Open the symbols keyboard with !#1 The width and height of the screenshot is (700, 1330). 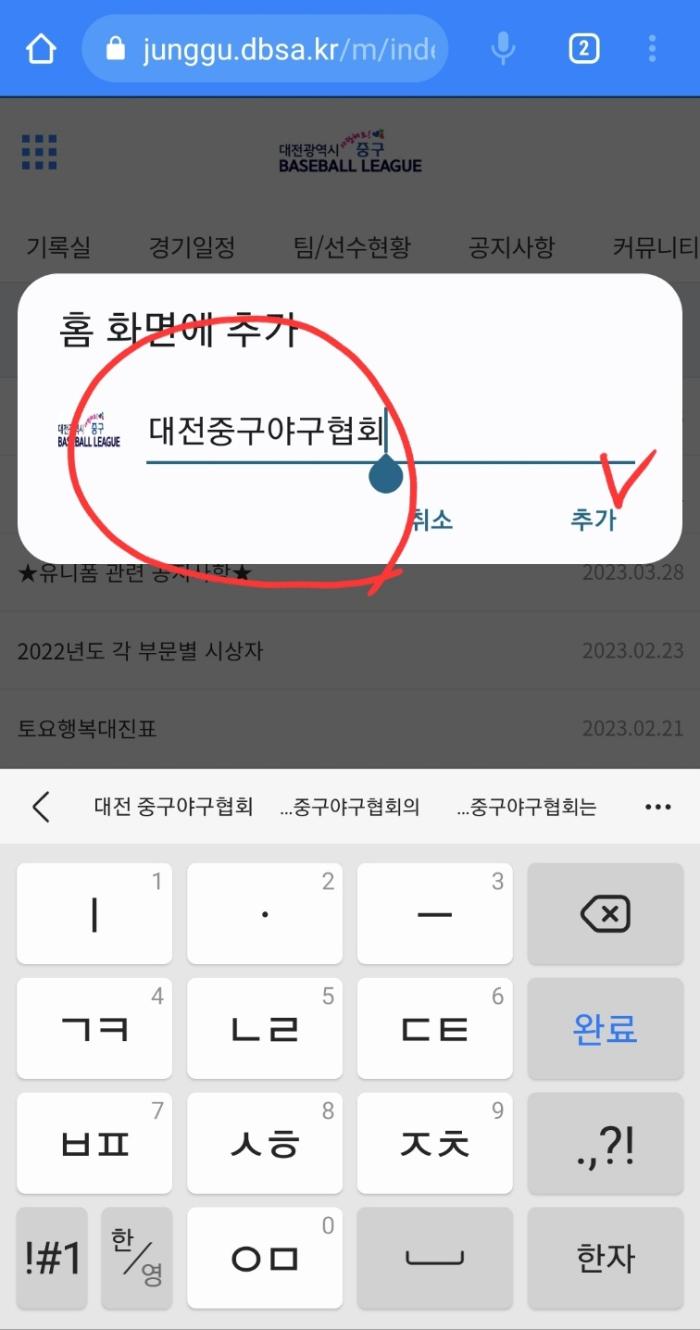(x=52, y=1258)
